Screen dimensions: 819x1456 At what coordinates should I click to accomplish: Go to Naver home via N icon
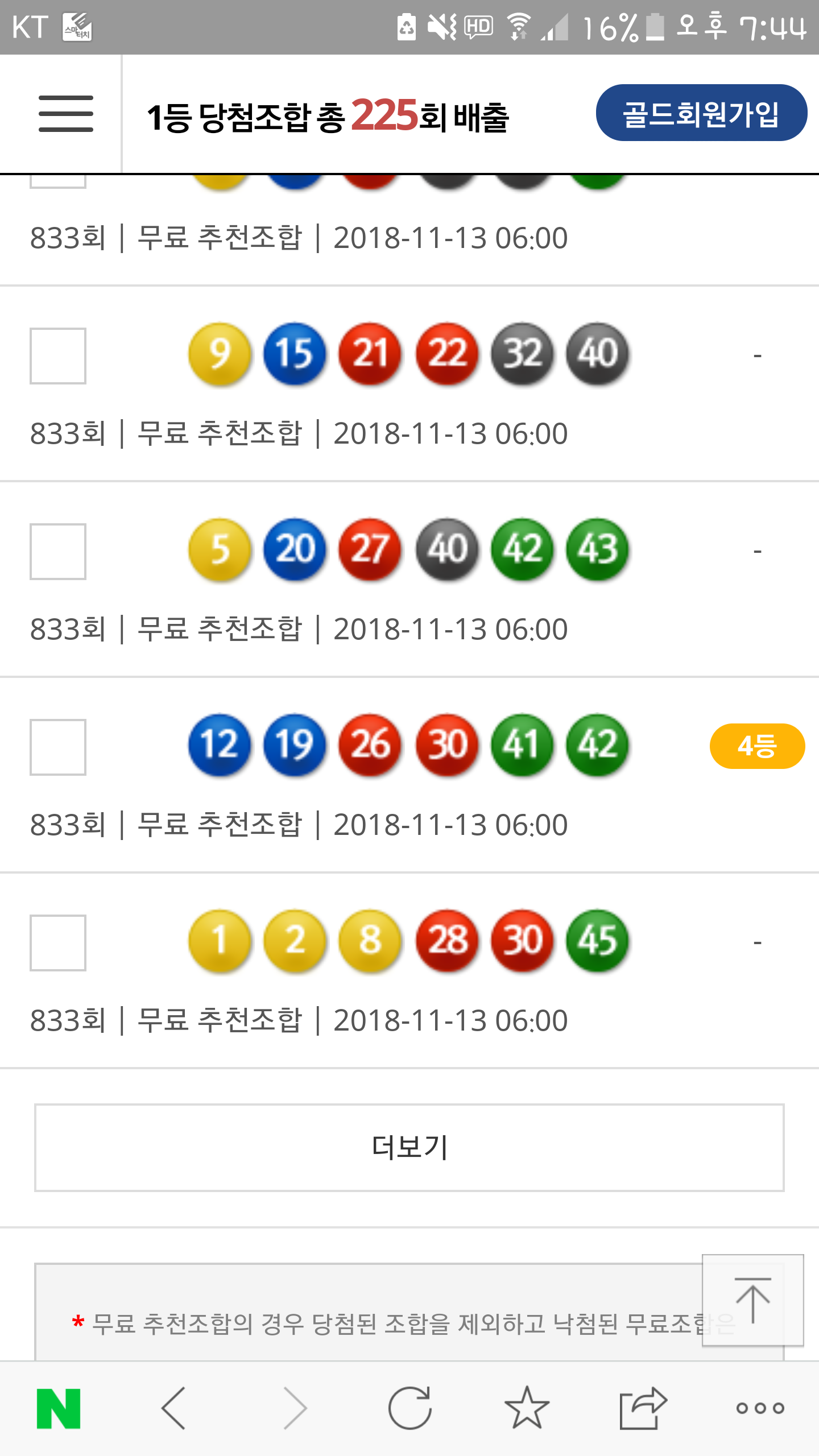coord(59,1408)
